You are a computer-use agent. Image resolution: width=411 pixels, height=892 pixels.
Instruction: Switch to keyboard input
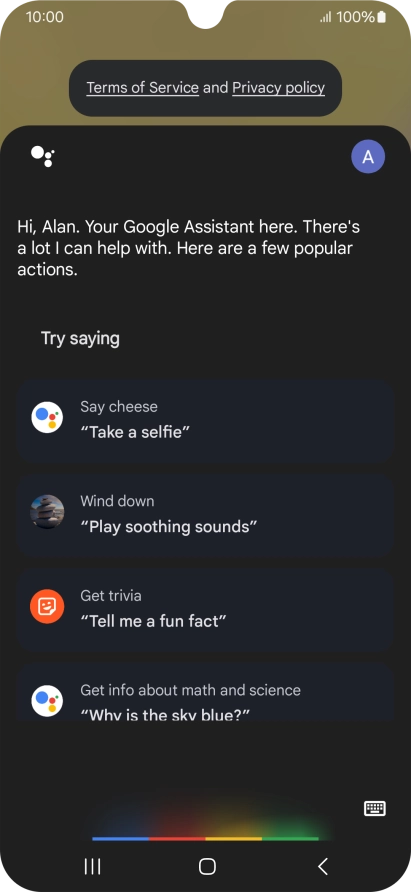[375, 808]
